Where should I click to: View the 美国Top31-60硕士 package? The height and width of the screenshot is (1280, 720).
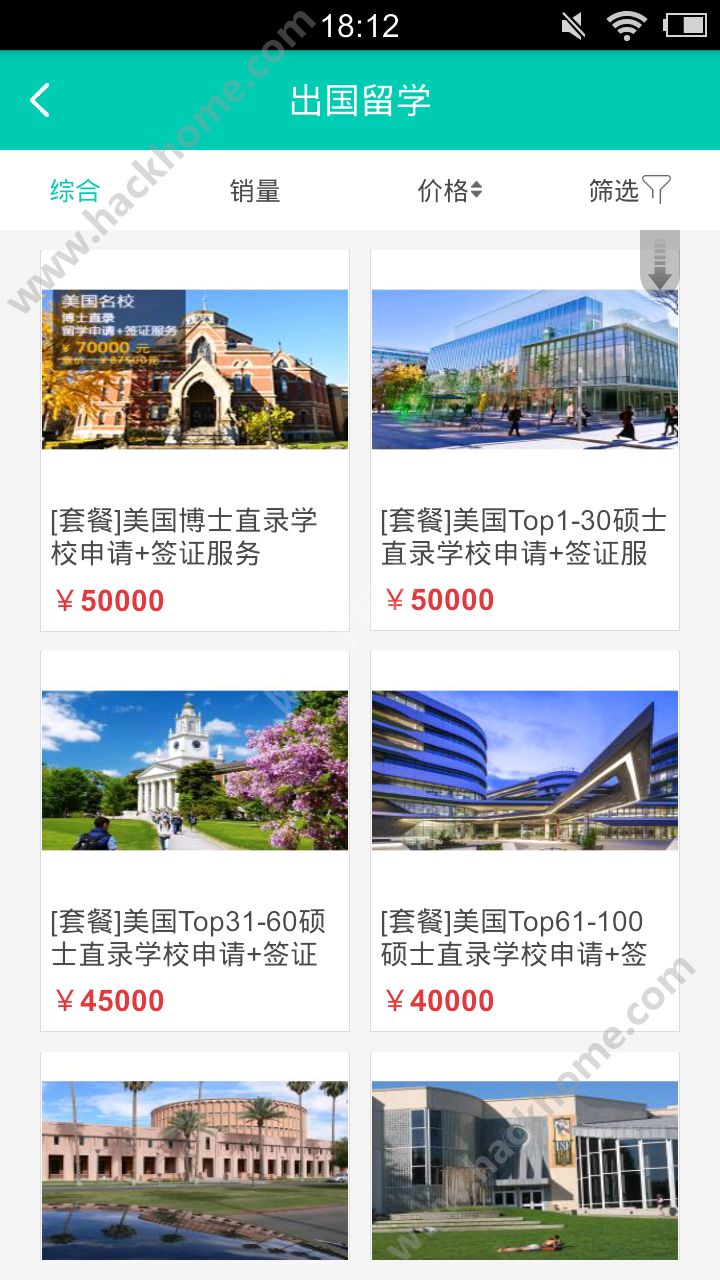195,840
